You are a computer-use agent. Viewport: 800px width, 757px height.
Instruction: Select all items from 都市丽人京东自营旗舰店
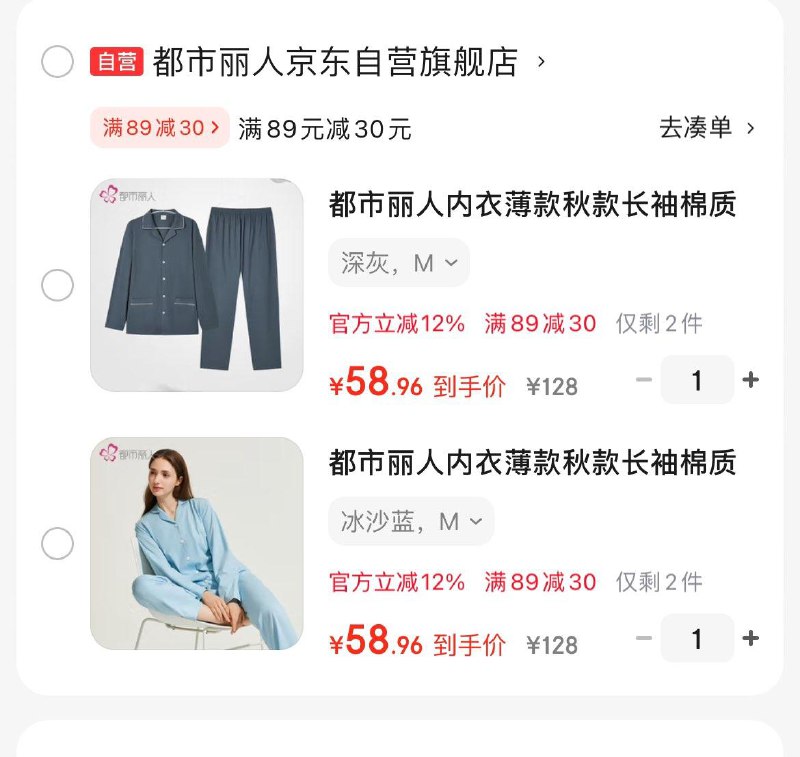pos(57,62)
